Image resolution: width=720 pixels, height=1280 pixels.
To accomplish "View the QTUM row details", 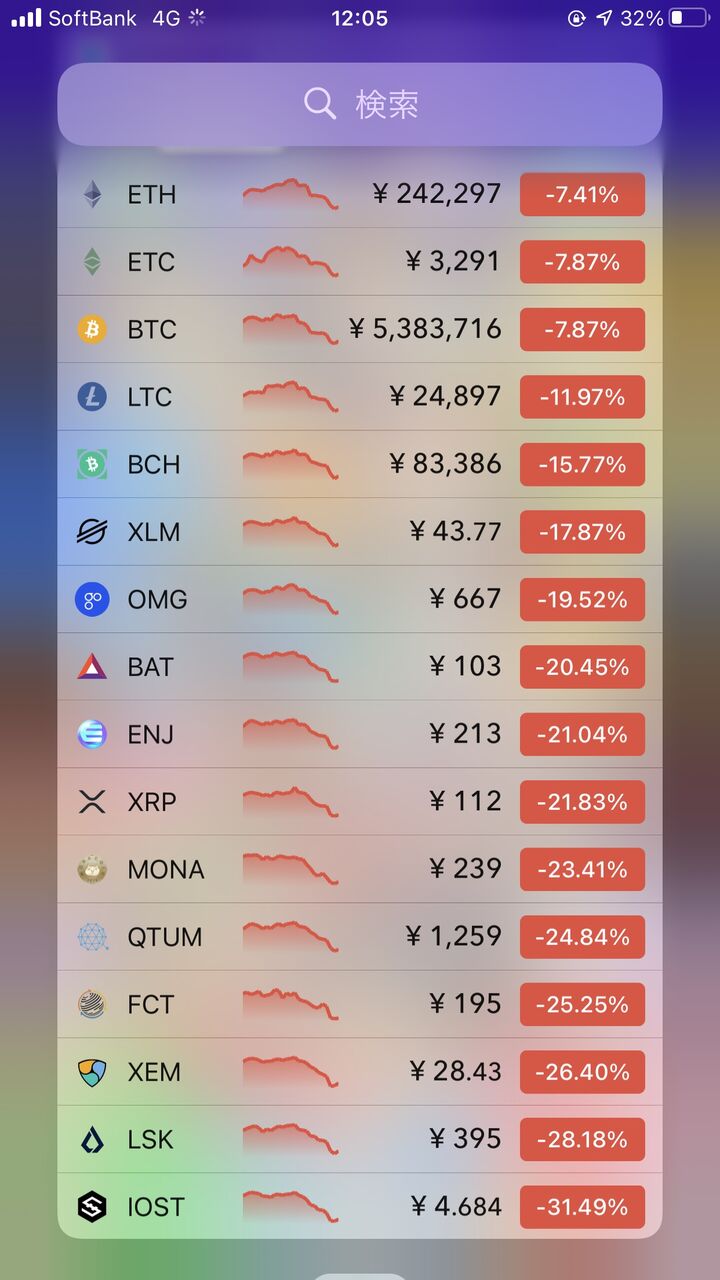I will [360, 937].
